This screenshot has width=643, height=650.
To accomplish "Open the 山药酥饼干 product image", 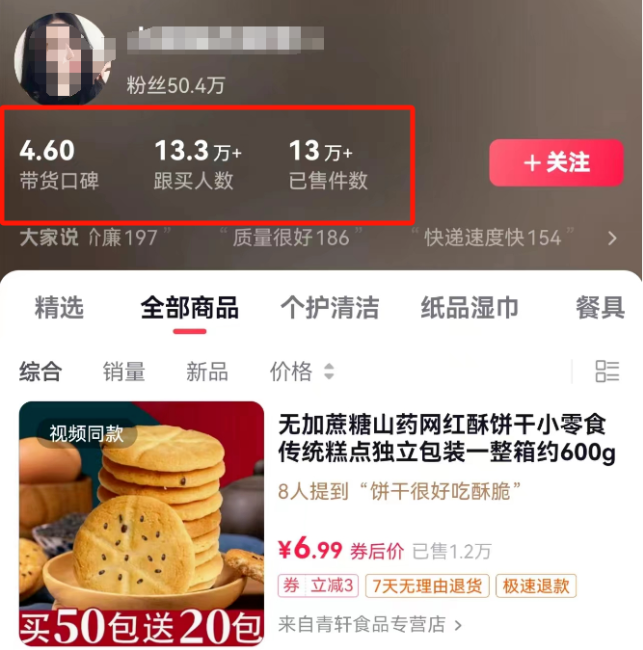I will click(x=141, y=523).
